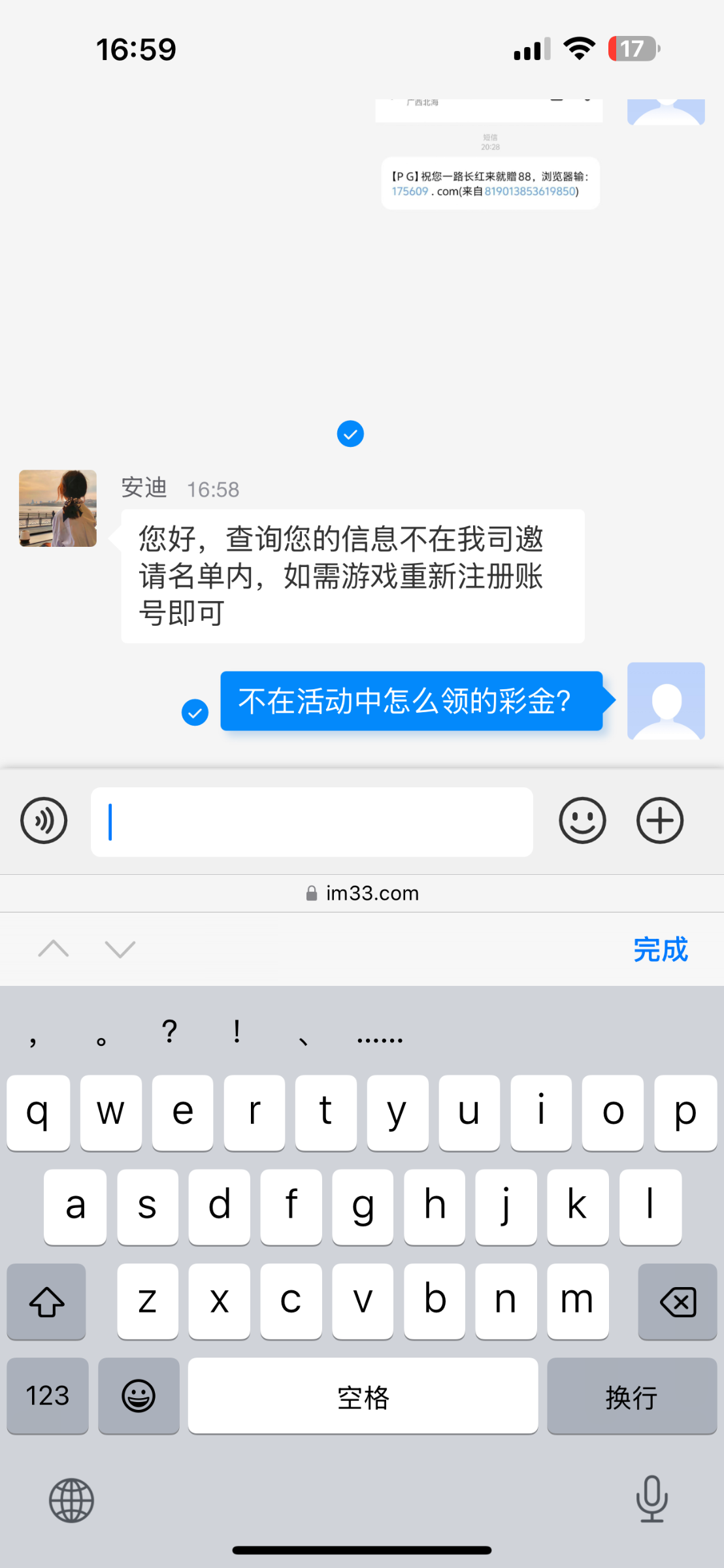
Task: Open the emoji picker in chat
Action: tap(582, 821)
